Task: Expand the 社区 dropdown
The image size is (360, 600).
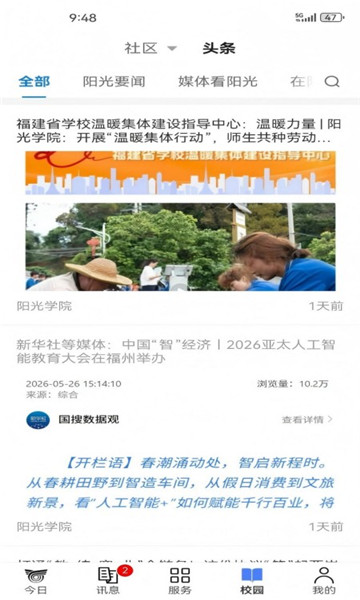Action: tap(150, 49)
